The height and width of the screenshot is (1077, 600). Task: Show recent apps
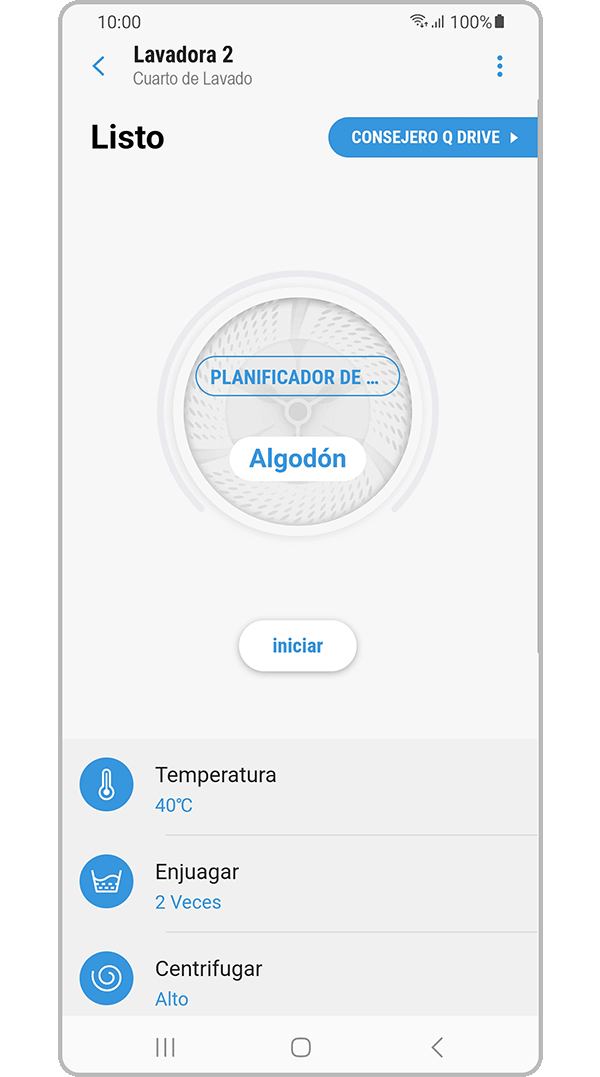165,1047
